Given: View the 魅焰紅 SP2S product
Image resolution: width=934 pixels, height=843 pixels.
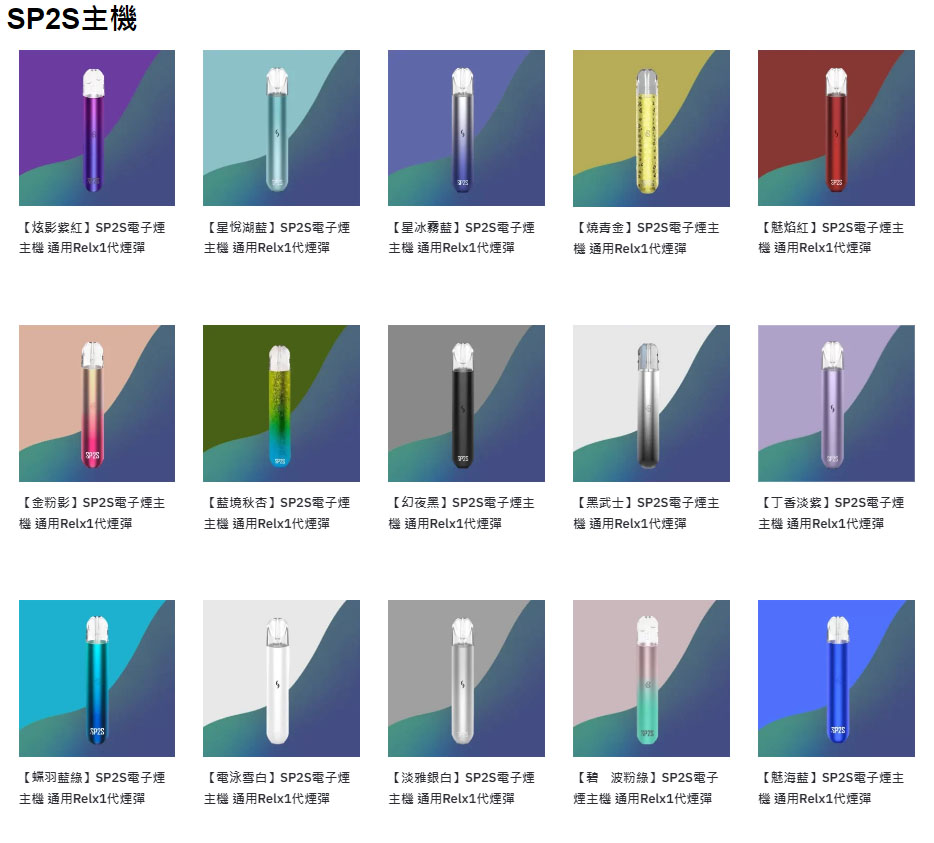Looking at the screenshot, I should coord(836,128).
